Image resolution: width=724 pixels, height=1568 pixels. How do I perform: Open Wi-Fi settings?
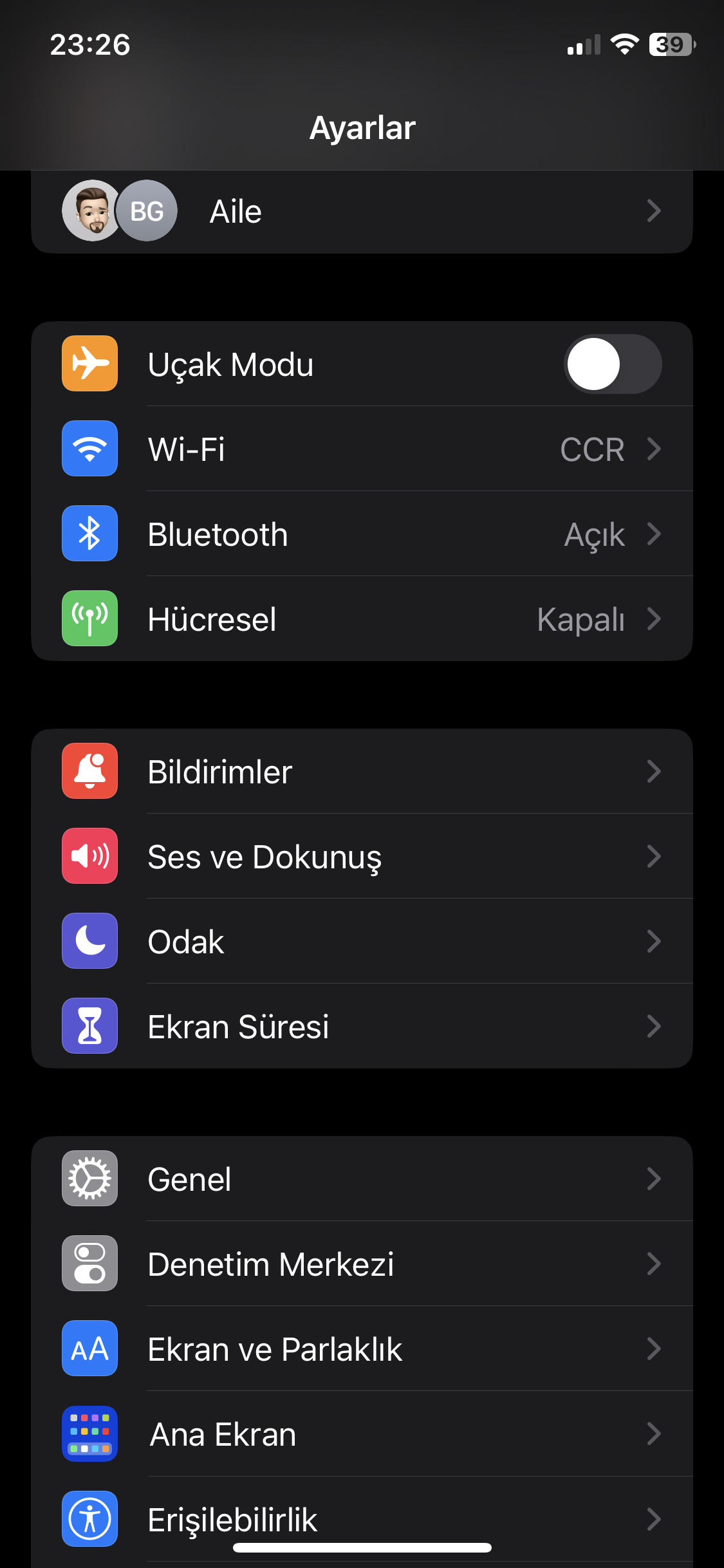362,449
